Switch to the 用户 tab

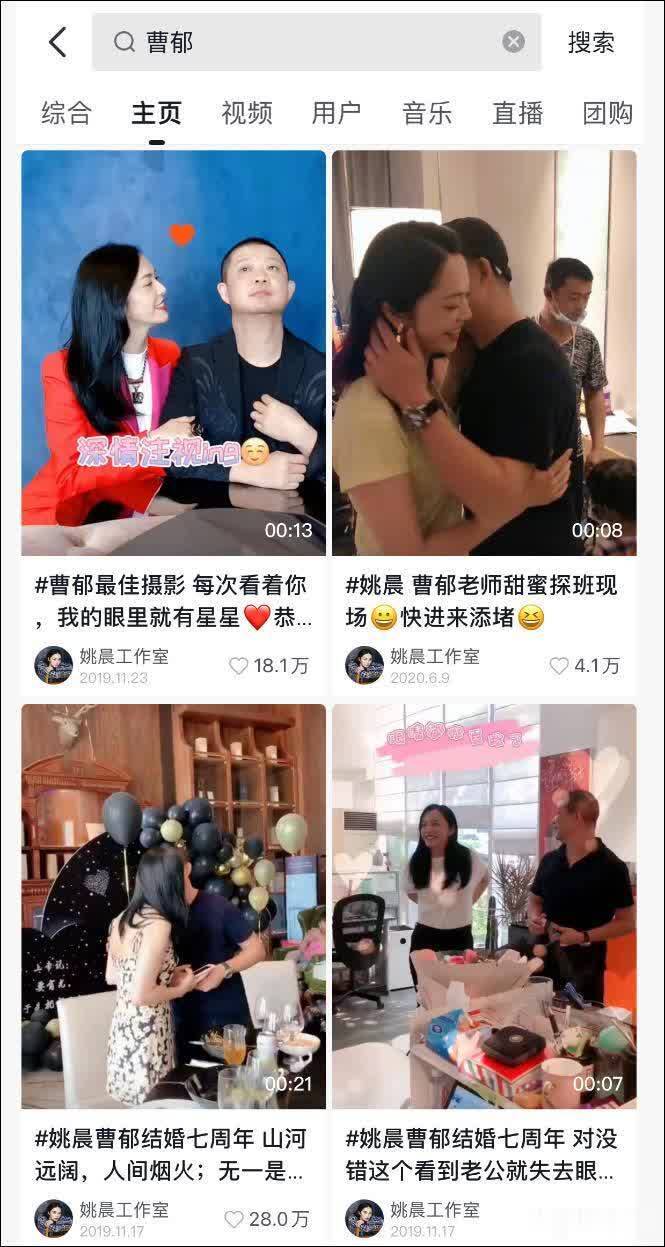coord(336,113)
